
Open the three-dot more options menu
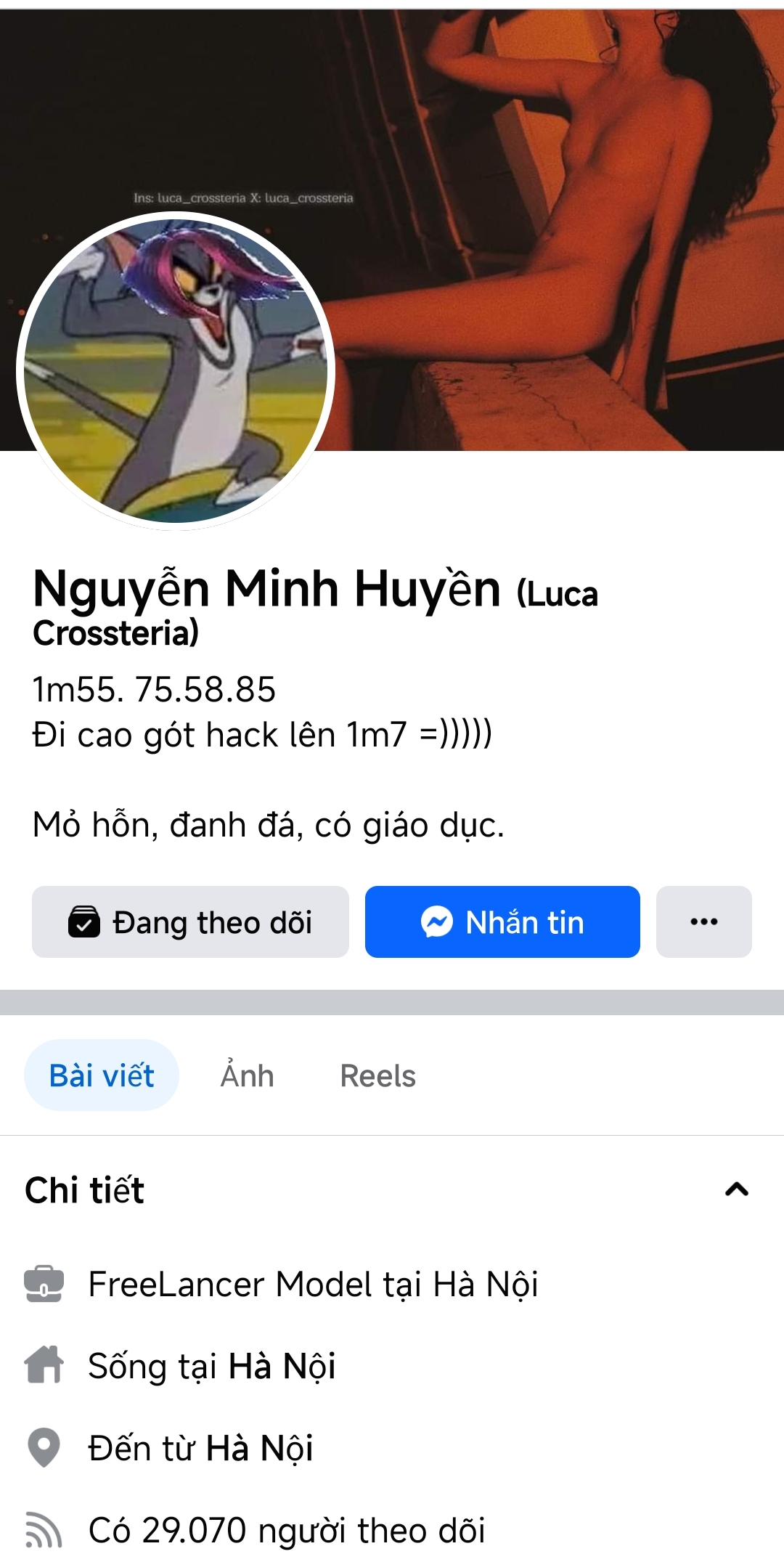point(703,922)
